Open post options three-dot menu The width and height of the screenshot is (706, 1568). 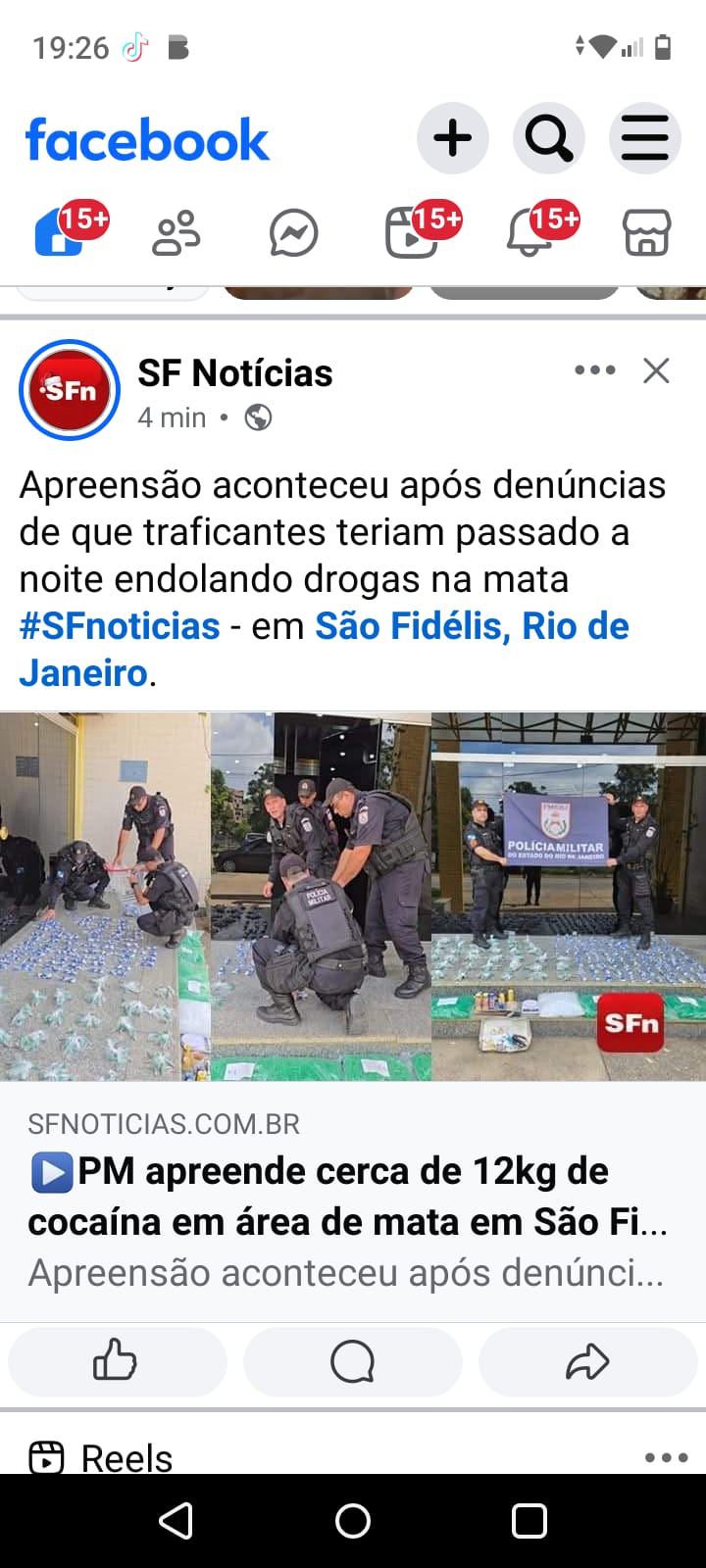point(595,370)
